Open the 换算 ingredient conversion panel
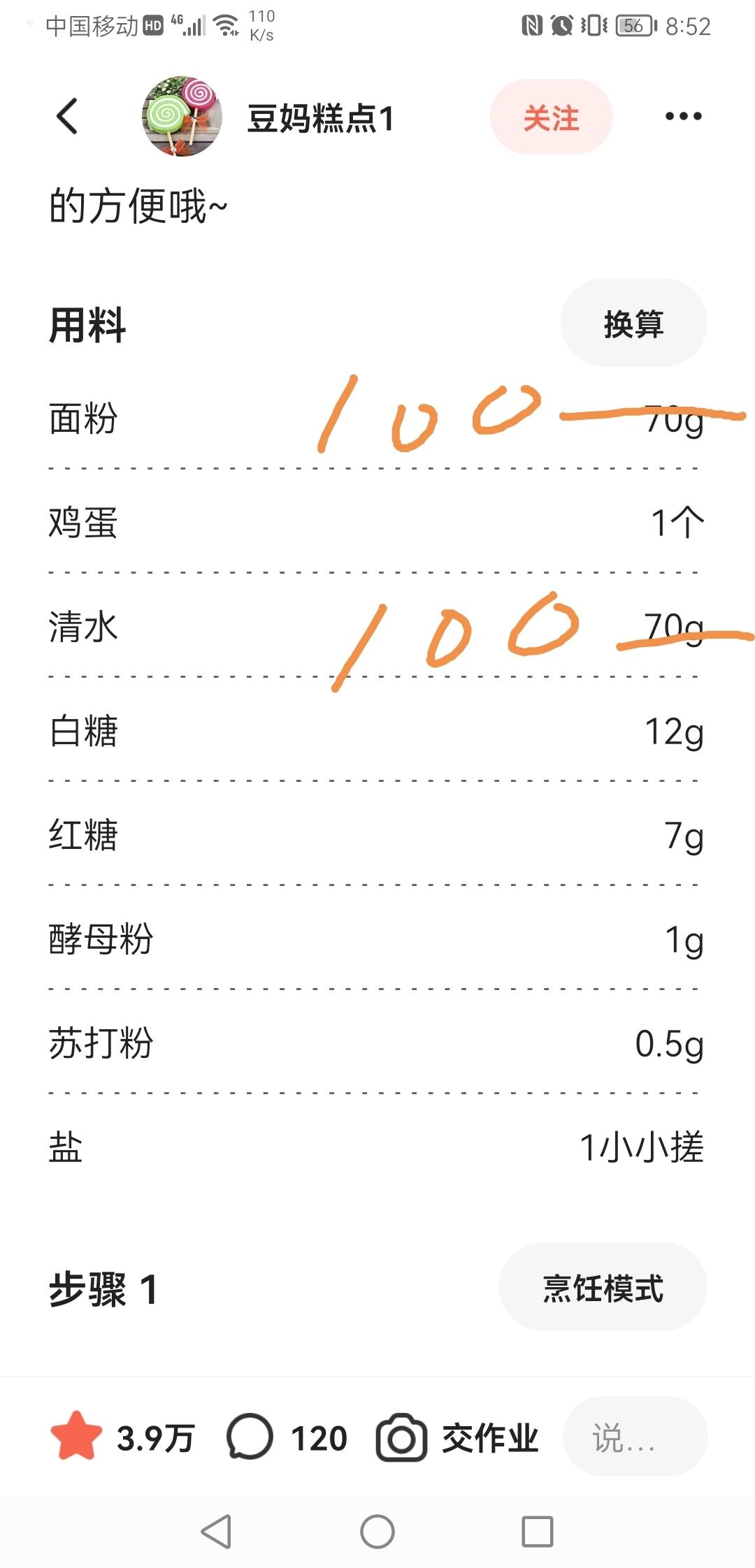Screen dimensions: 755x1568 (633, 323)
